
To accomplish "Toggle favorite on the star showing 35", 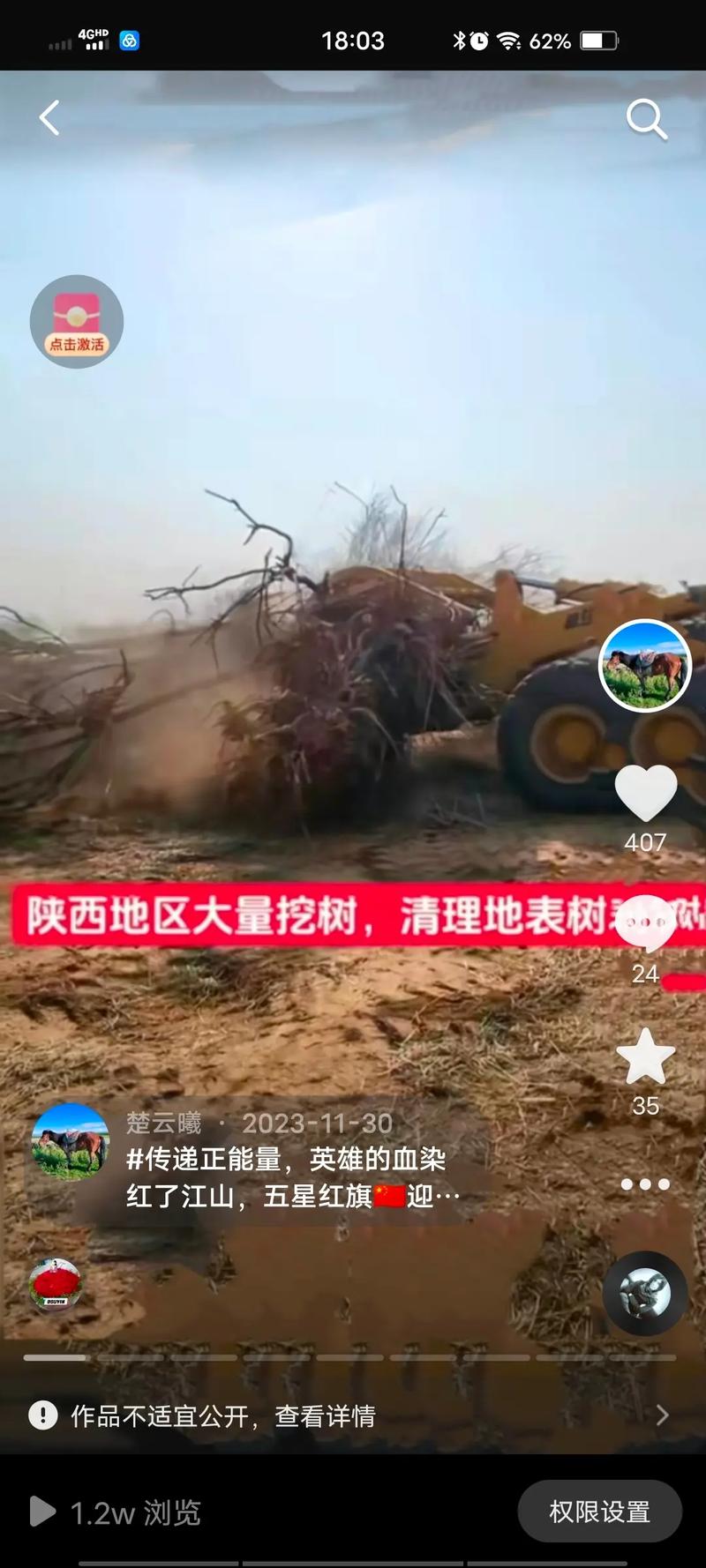I will 646,1059.
